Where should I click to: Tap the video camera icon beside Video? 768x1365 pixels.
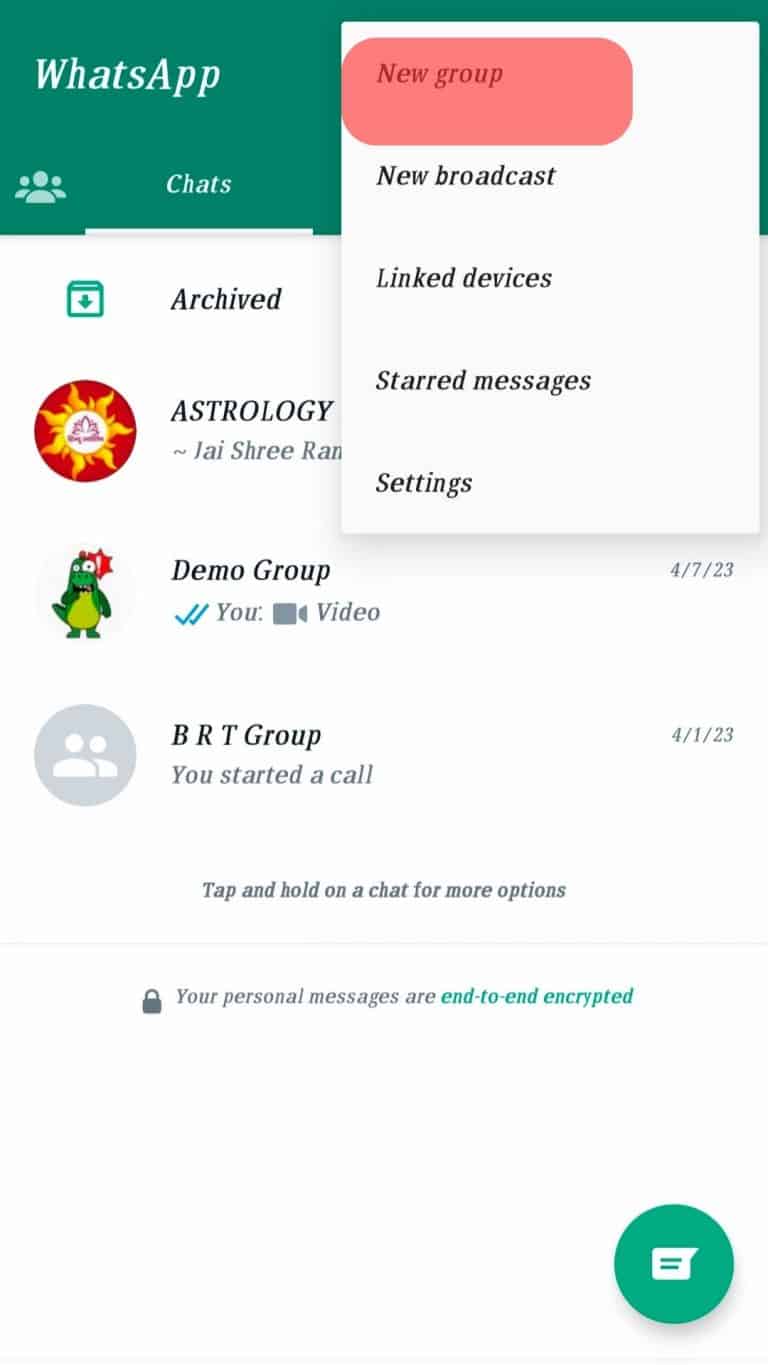click(x=289, y=612)
